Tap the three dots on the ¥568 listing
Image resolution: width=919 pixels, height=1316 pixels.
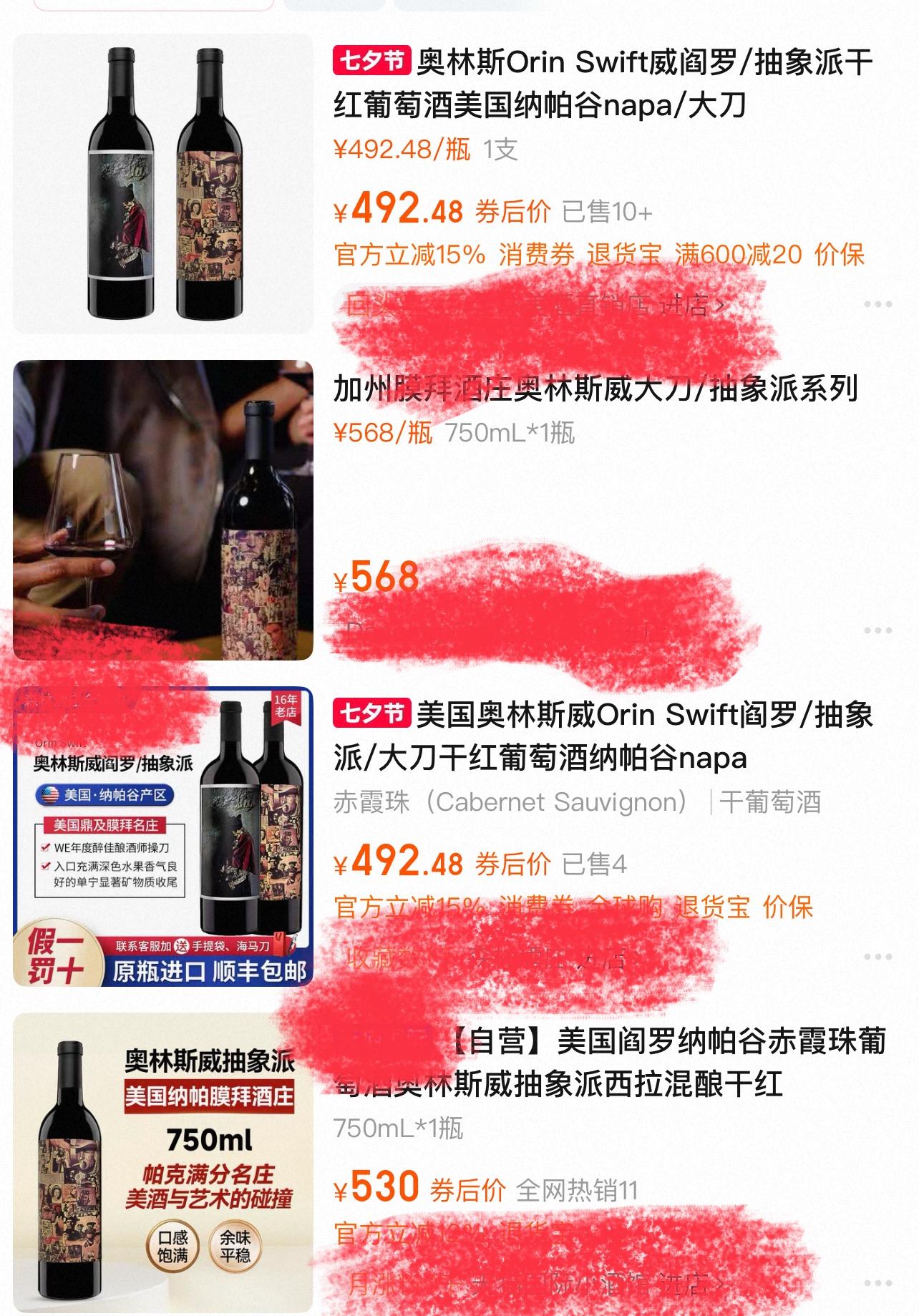pos(877,630)
